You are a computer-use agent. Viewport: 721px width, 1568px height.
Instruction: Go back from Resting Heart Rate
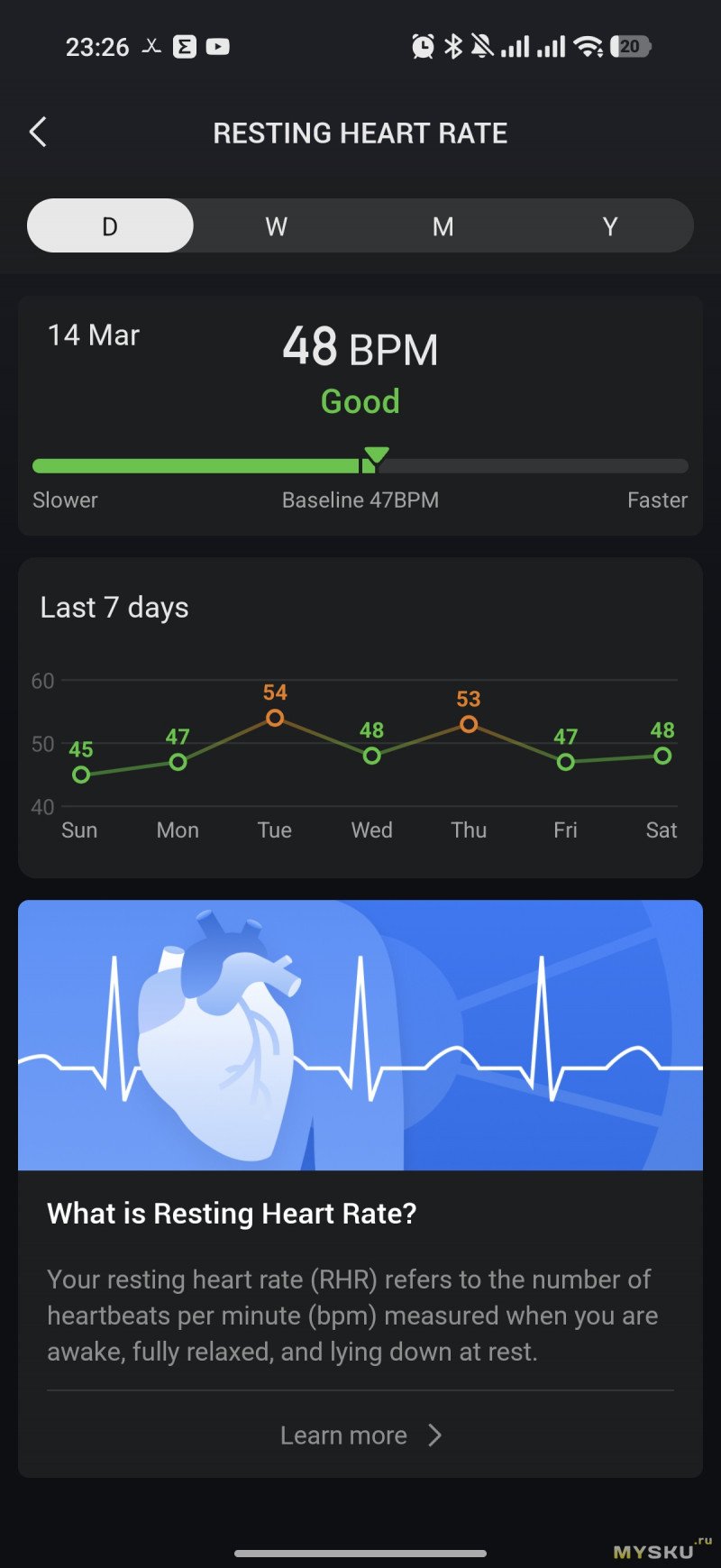point(38,133)
